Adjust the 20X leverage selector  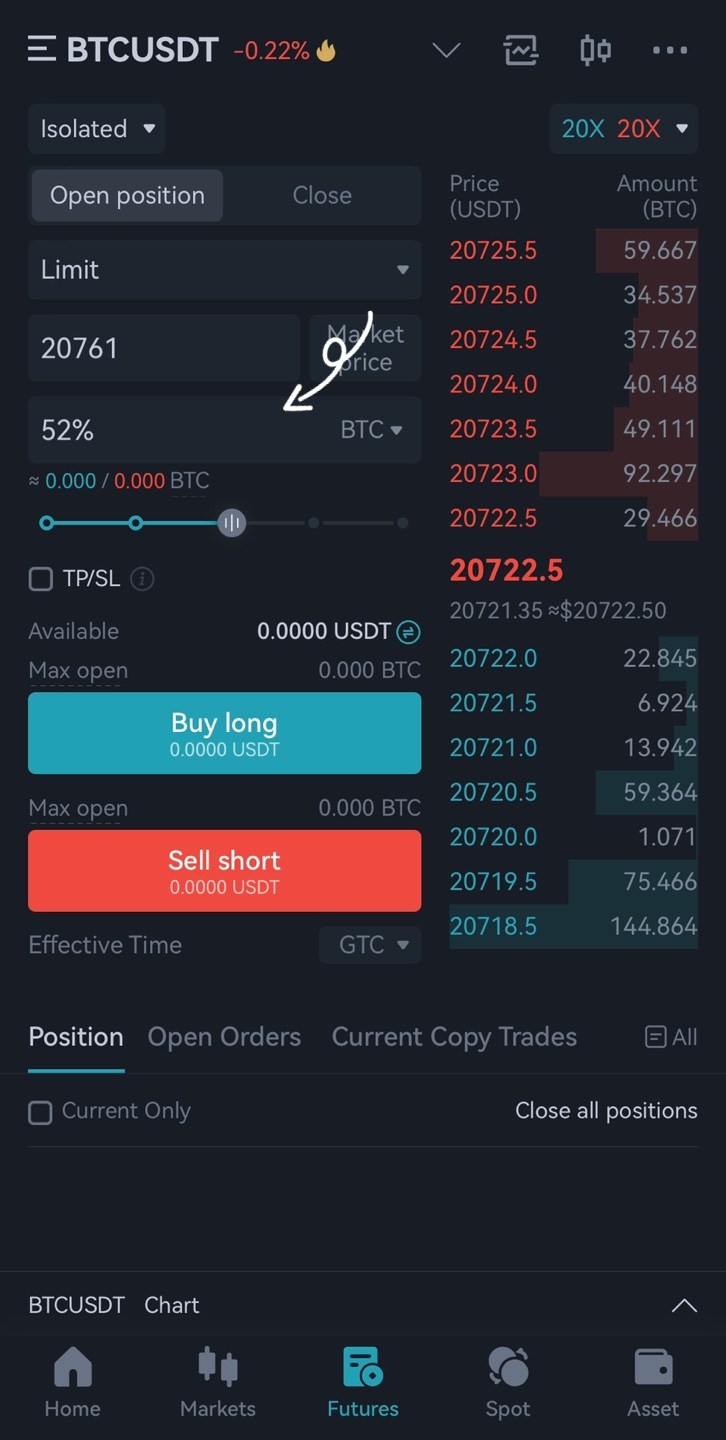pyautogui.click(x=624, y=129)
